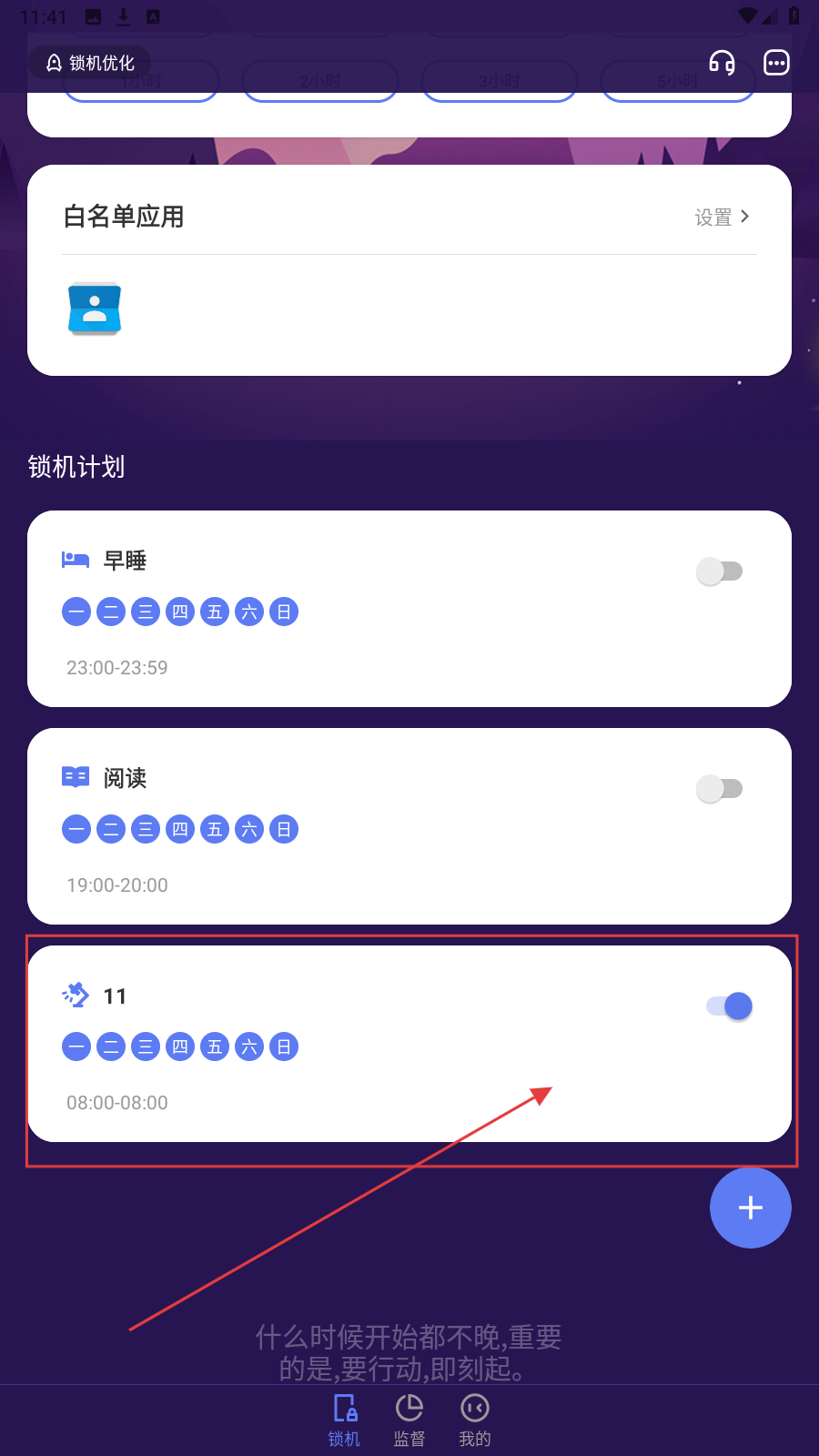Viewport: 819px width, 1456px height.
Task: Switch to the 锁机 tab
Action: point(344,1420)
